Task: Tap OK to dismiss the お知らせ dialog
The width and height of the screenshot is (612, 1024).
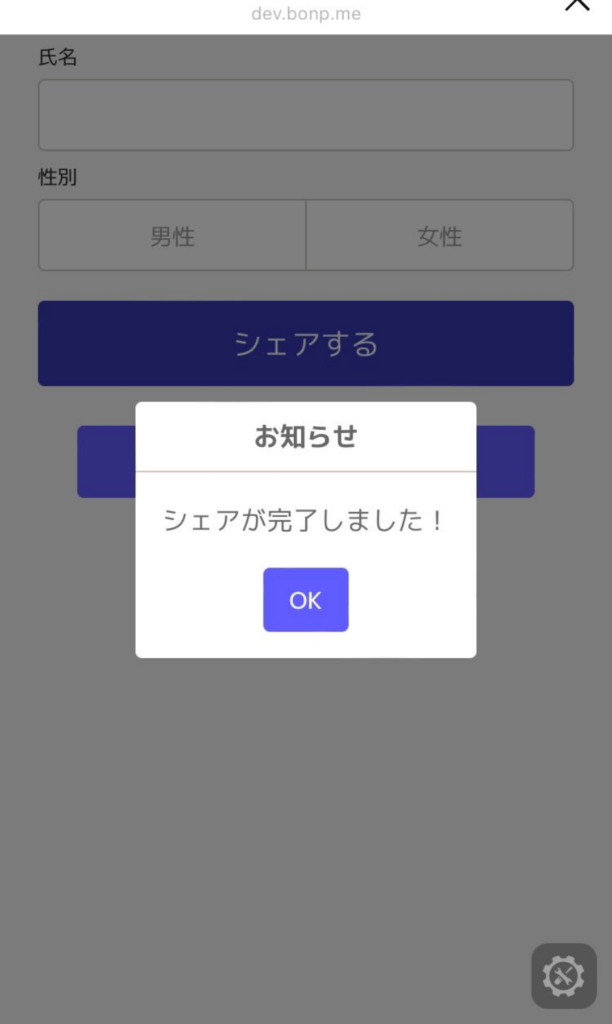Action: [x=305, y=600]
